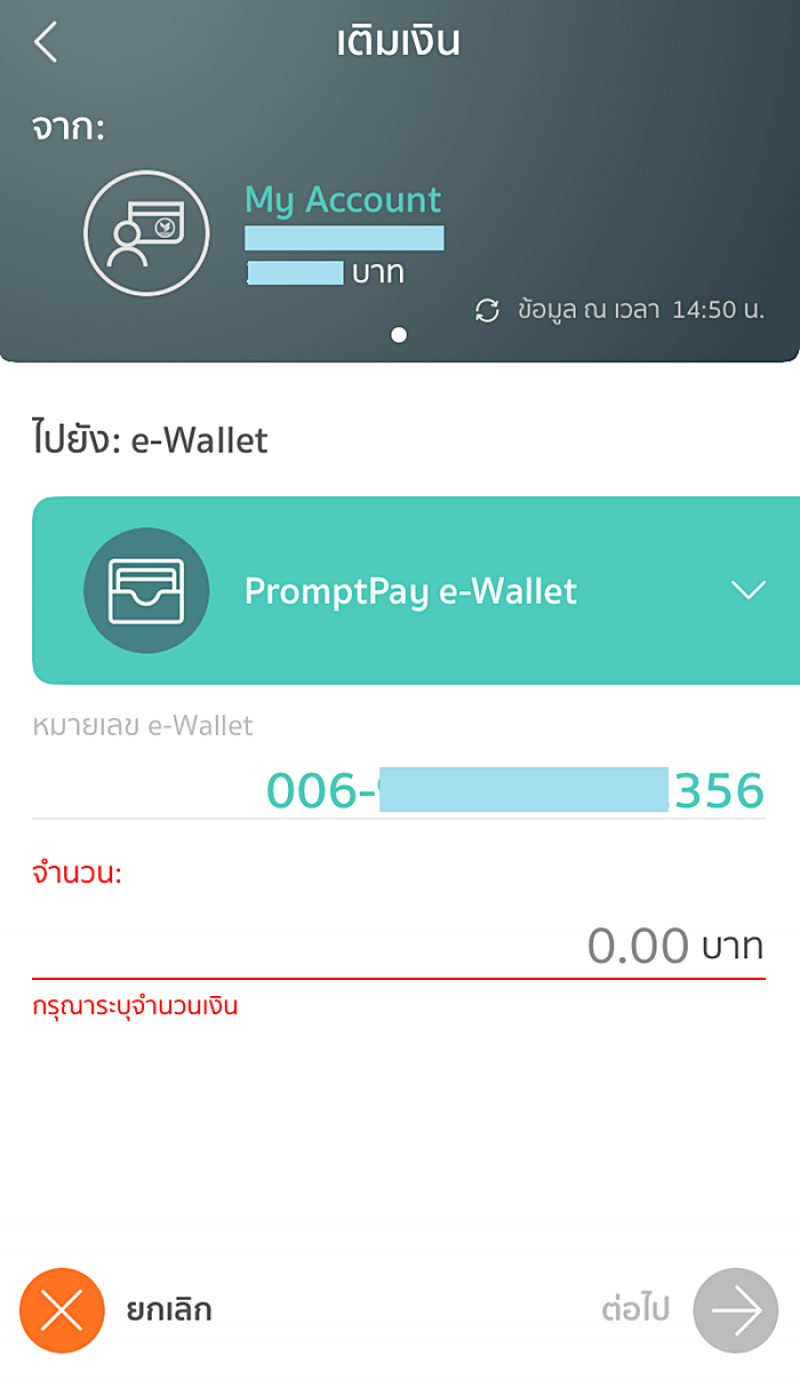Edit the e-Wallet number field

click(515, 790)
